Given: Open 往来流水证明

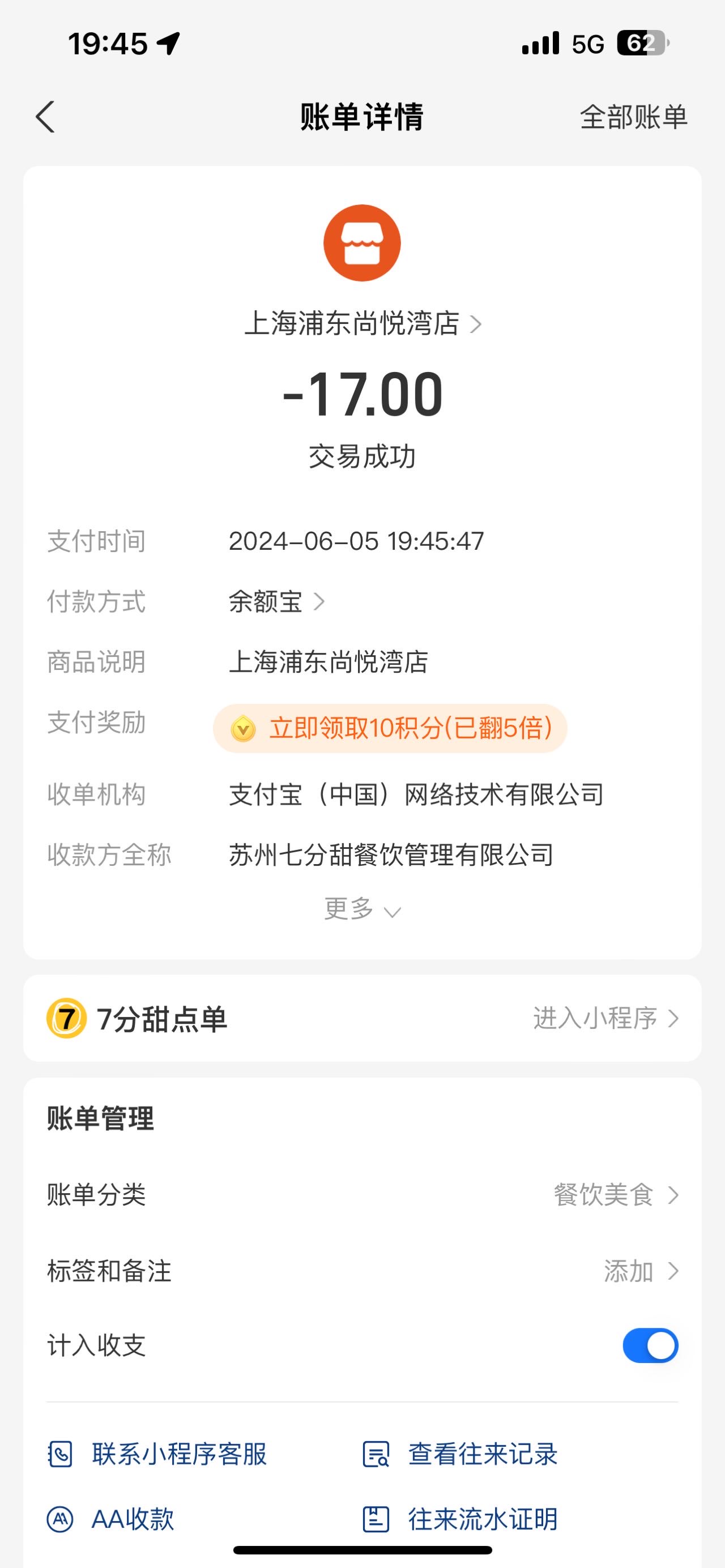Looking at the screenshot, I should [x=459, y=1519].
